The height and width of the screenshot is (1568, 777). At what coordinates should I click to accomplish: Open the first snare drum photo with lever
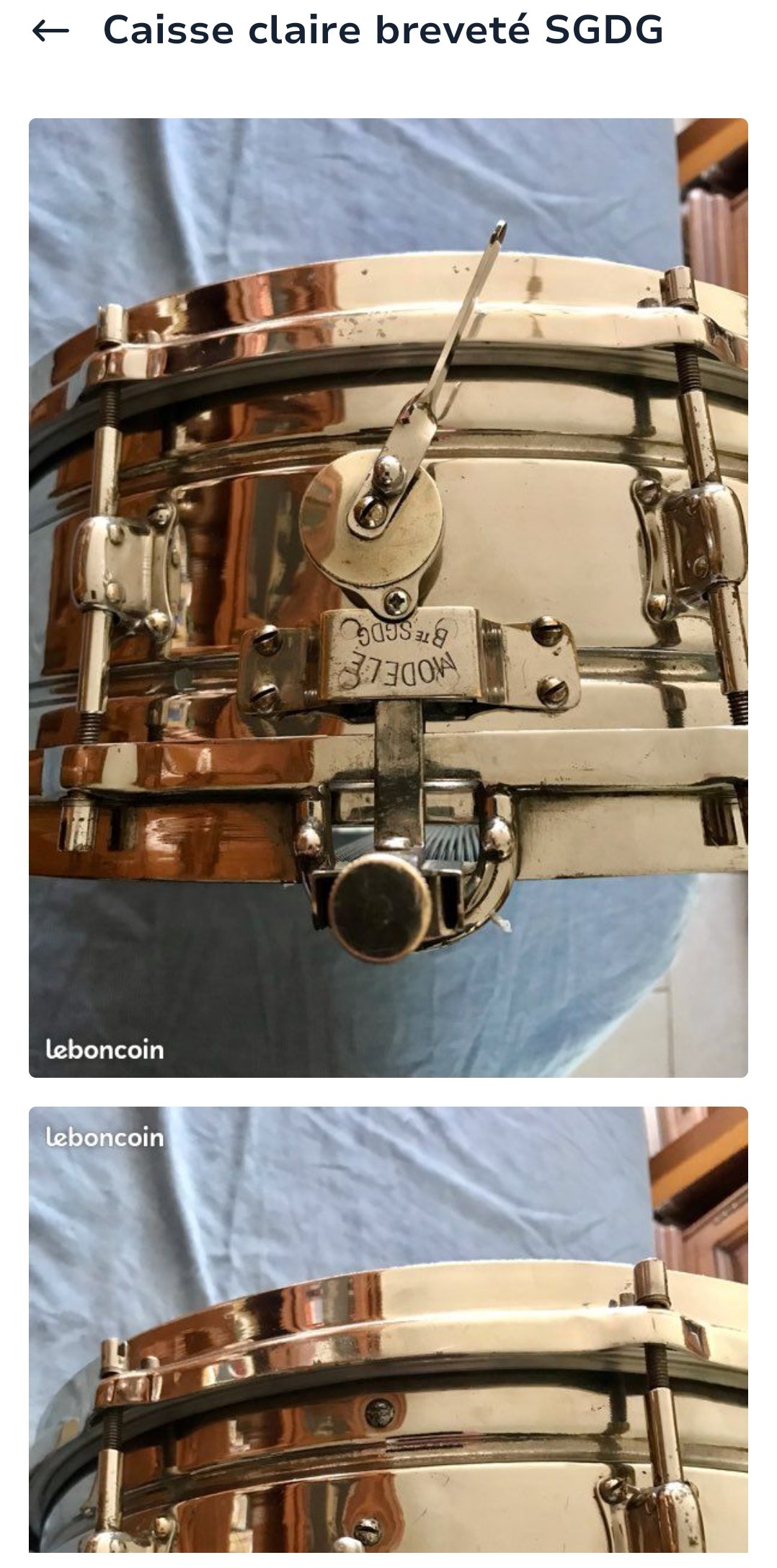click(x=388, y=597)
